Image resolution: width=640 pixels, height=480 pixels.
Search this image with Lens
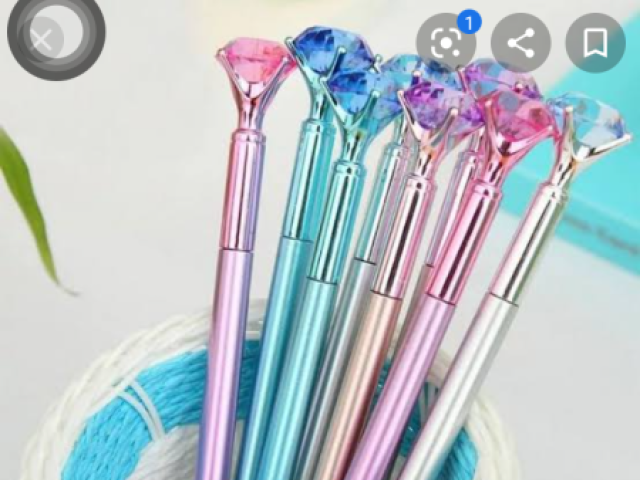[x=446, y=42]
